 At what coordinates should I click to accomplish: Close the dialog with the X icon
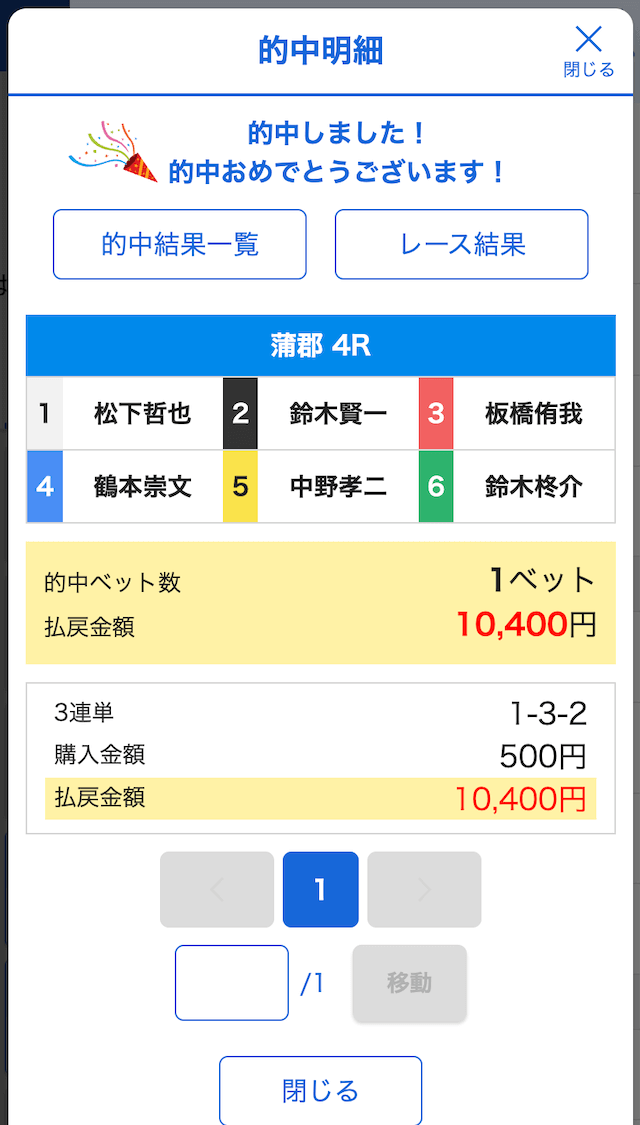pyautogui.click(x=588, y=50)
